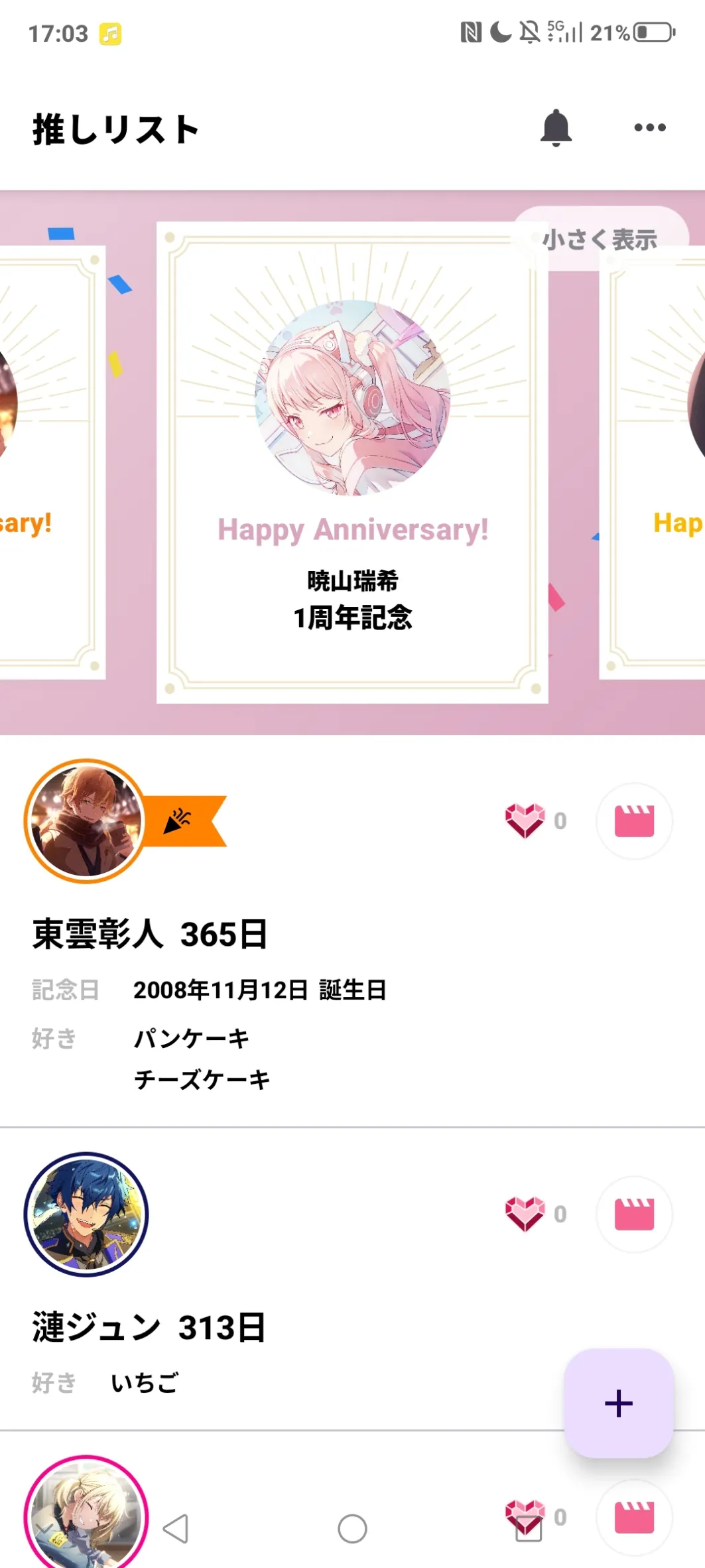Image resolution: width=705 pixels, height=1568 pixels.
Task: Tap the heart icon for 漣ジュン
Action: coord(525,1214)
